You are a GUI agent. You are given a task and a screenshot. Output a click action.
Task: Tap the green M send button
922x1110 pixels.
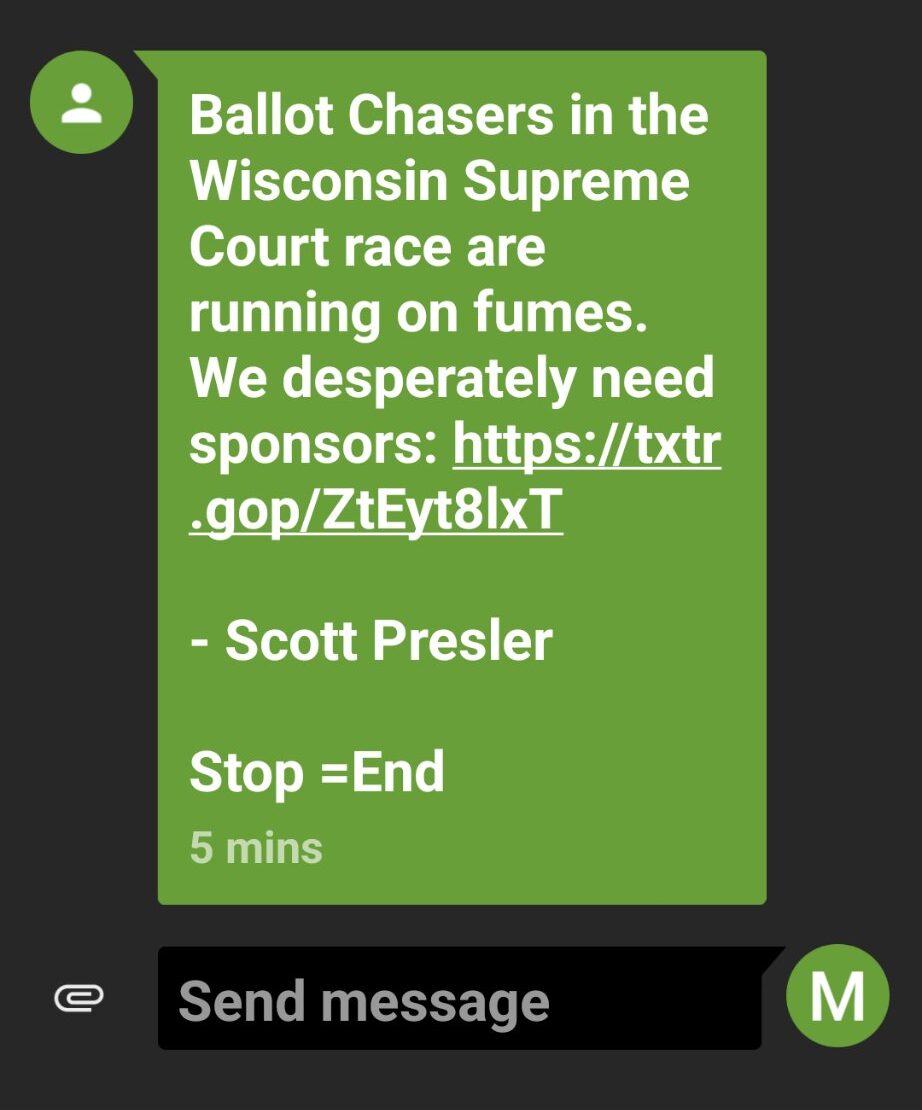tap(837, 996)
